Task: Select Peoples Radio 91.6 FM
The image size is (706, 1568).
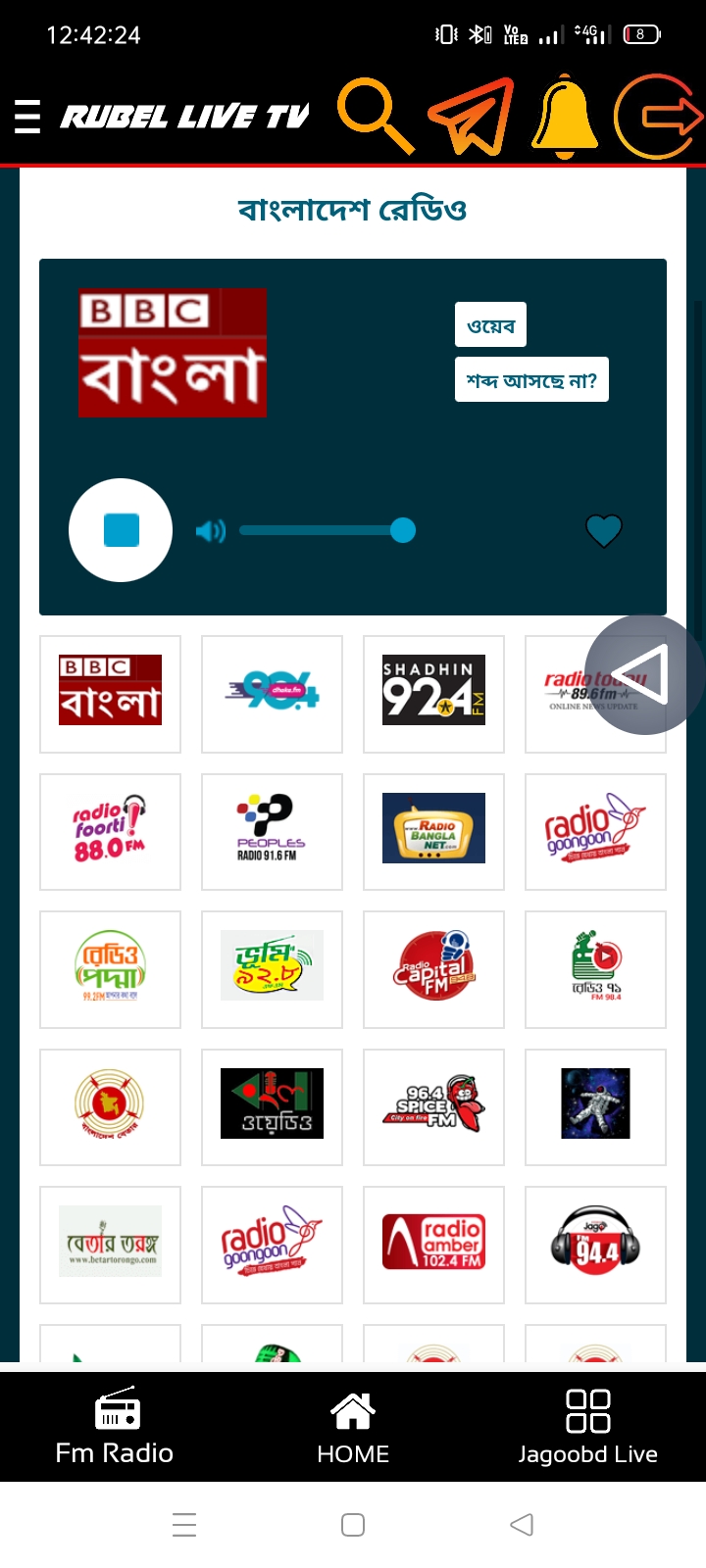Action: (x=272, y=832)
